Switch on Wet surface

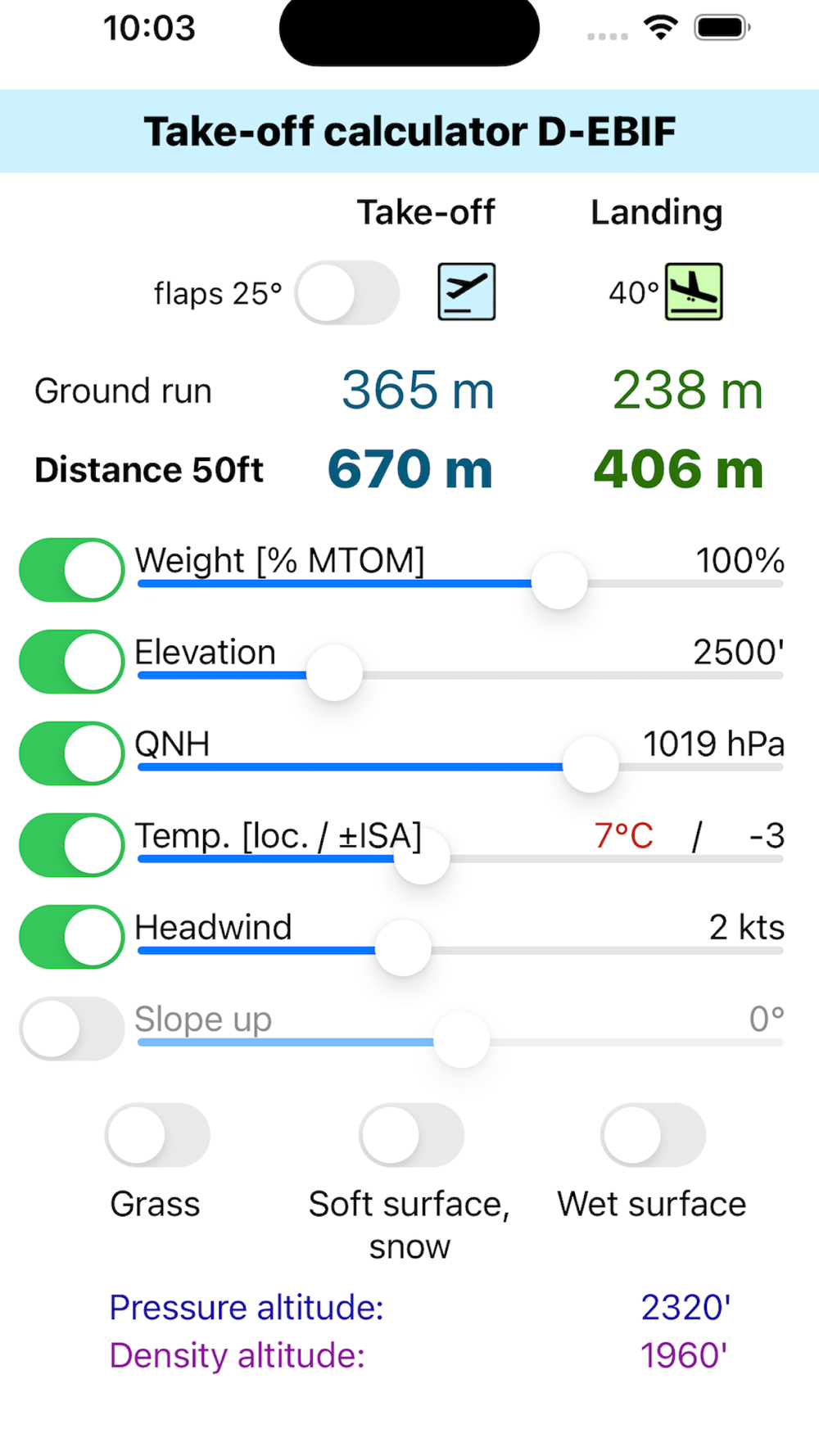coord(653,1134)
